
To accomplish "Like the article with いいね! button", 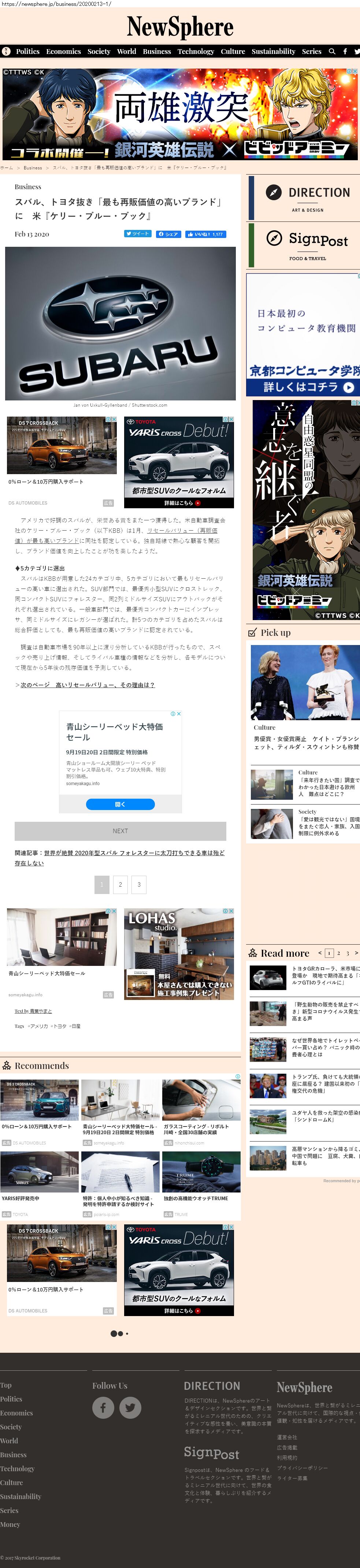I will (x=205, y=234).
